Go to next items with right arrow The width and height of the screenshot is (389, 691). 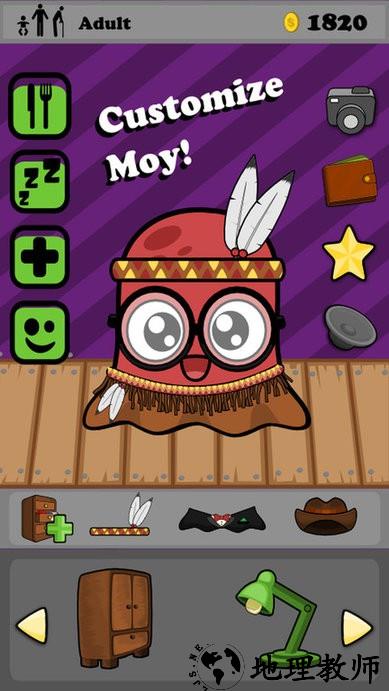(357, 628)
